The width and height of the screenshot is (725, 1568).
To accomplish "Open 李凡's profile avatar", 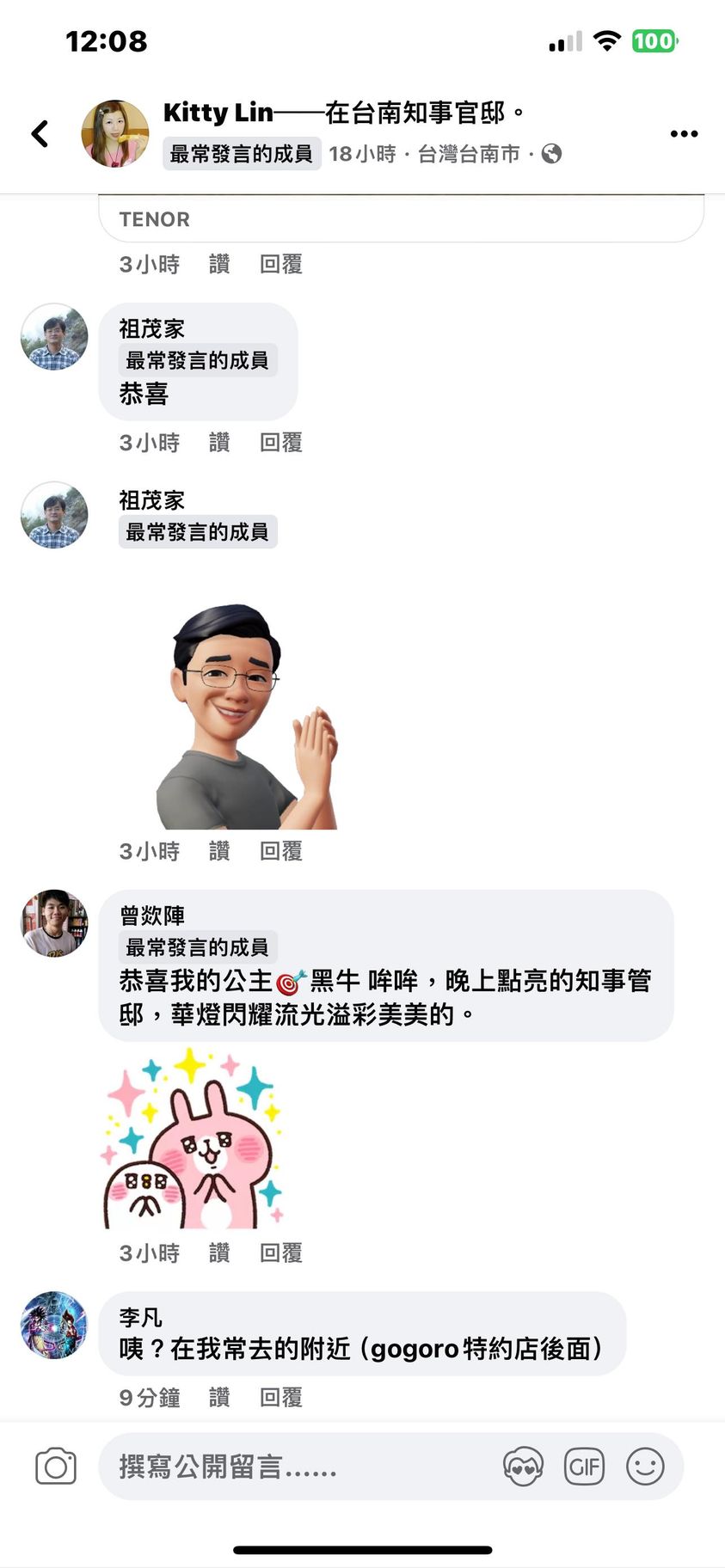I will (54, 1325).
